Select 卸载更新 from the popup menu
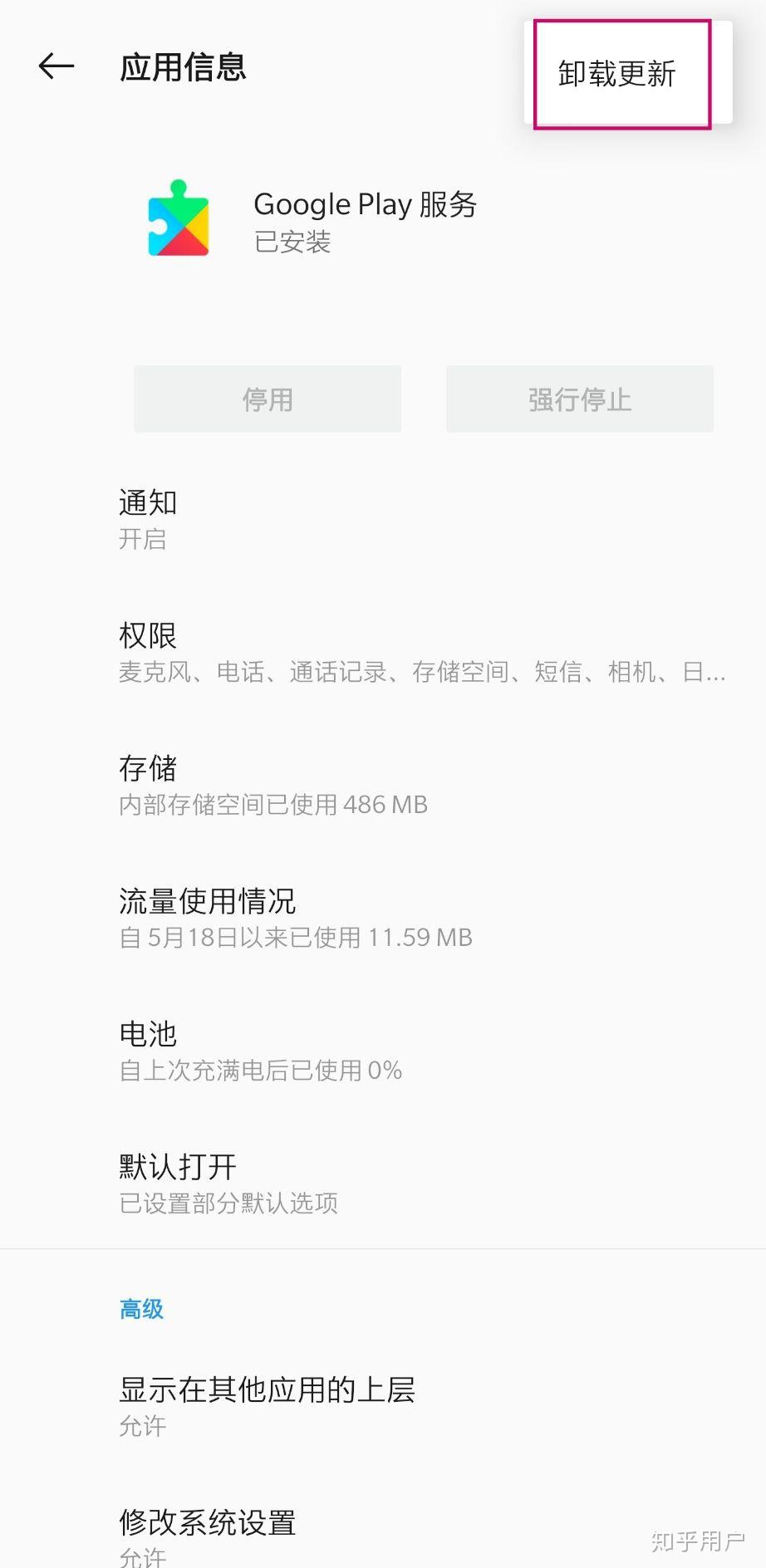 click(x=617, y=75)
